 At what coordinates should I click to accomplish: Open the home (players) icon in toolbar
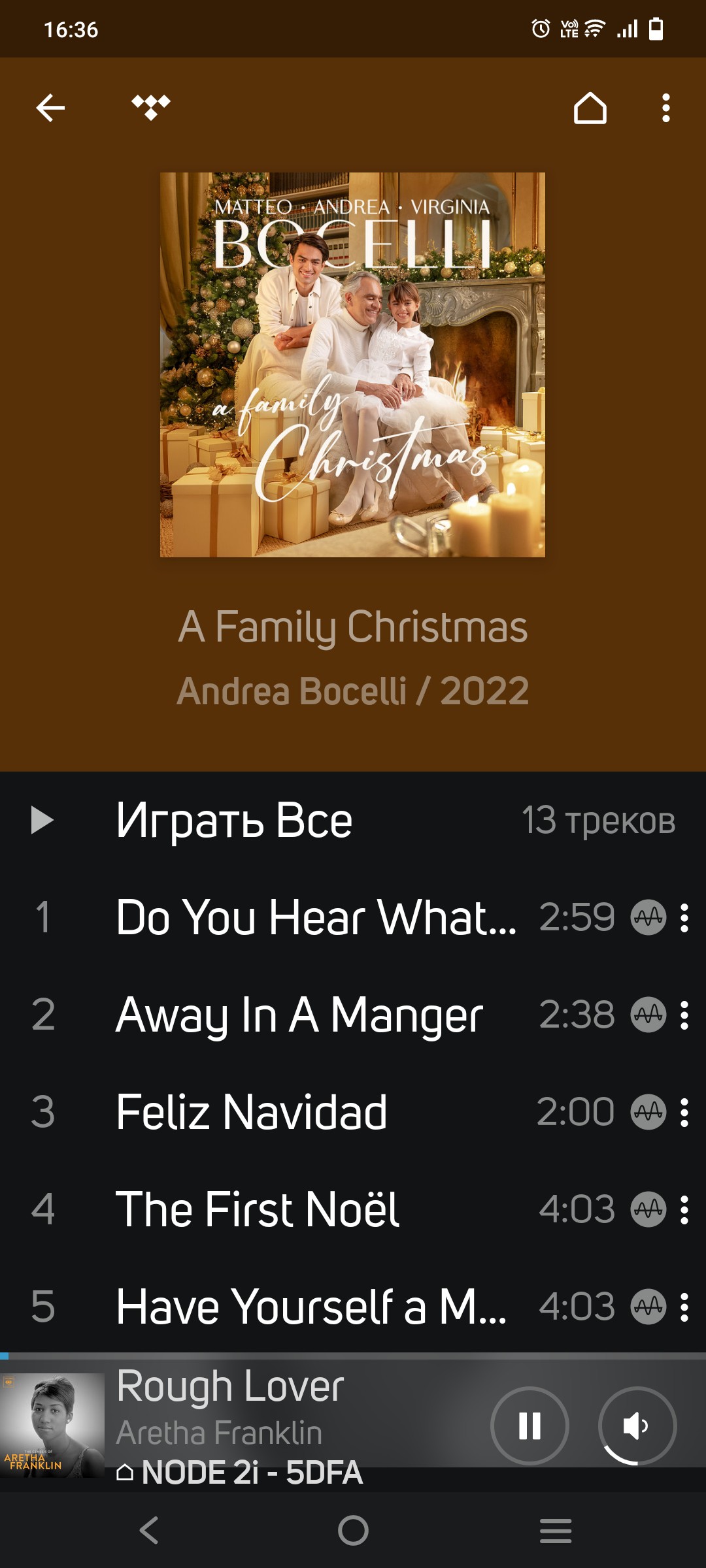tap(590, 108)
